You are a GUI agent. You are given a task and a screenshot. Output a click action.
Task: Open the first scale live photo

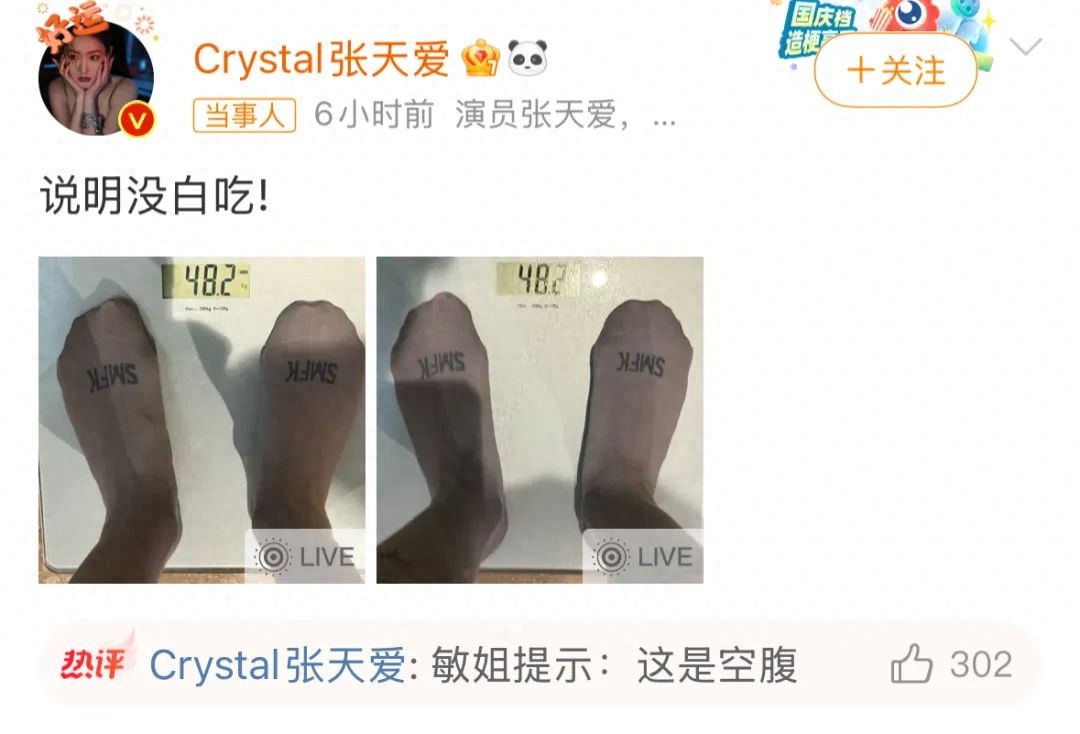201,420
